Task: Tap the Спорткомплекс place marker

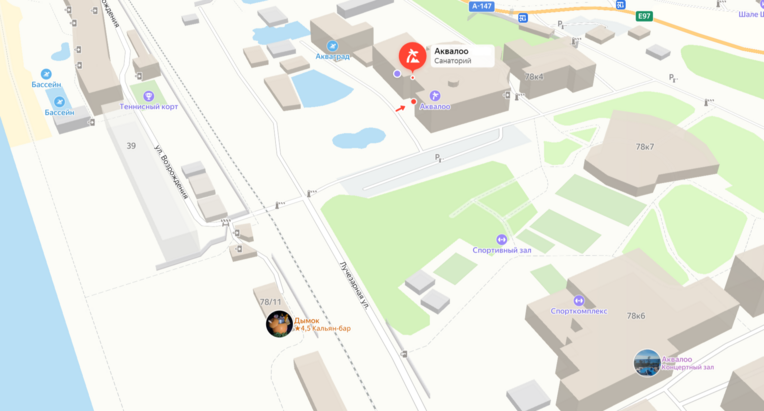Action: (x=579, y=300)
